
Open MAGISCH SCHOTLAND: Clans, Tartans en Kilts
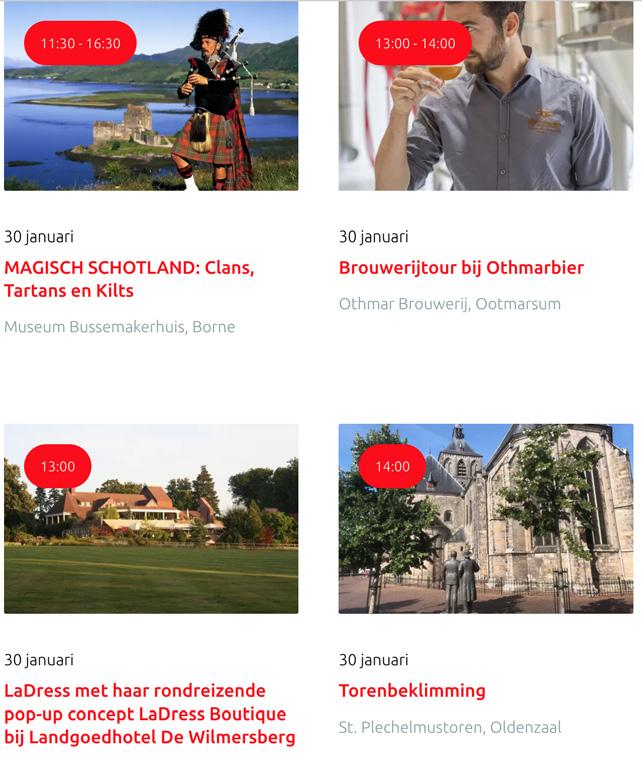(129, 279)
